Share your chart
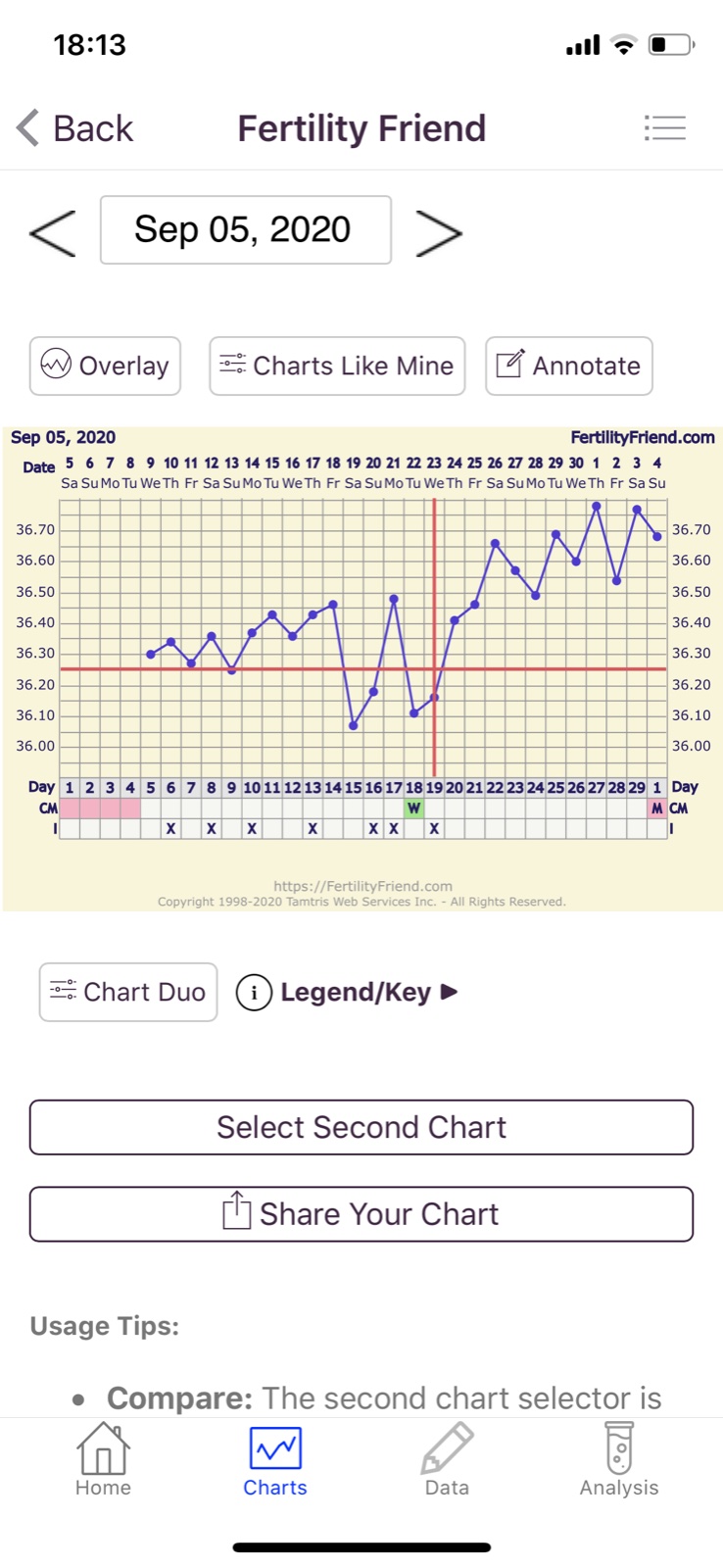This screenshot has height=1568, width=723. 361,1214
